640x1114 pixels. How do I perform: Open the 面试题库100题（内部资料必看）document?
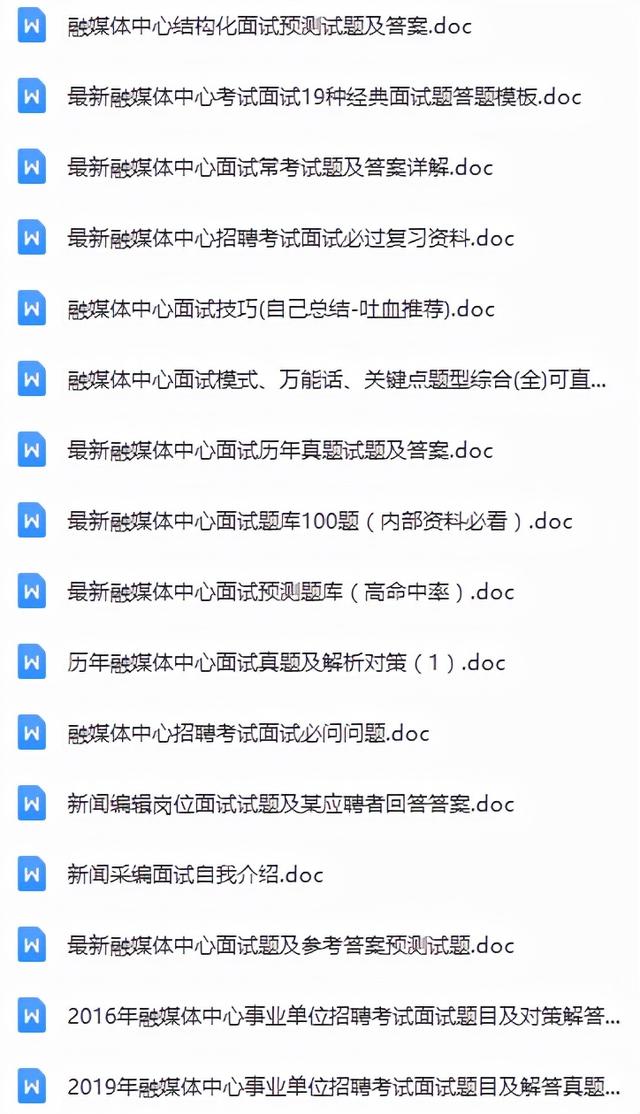(x=320, y=521)
